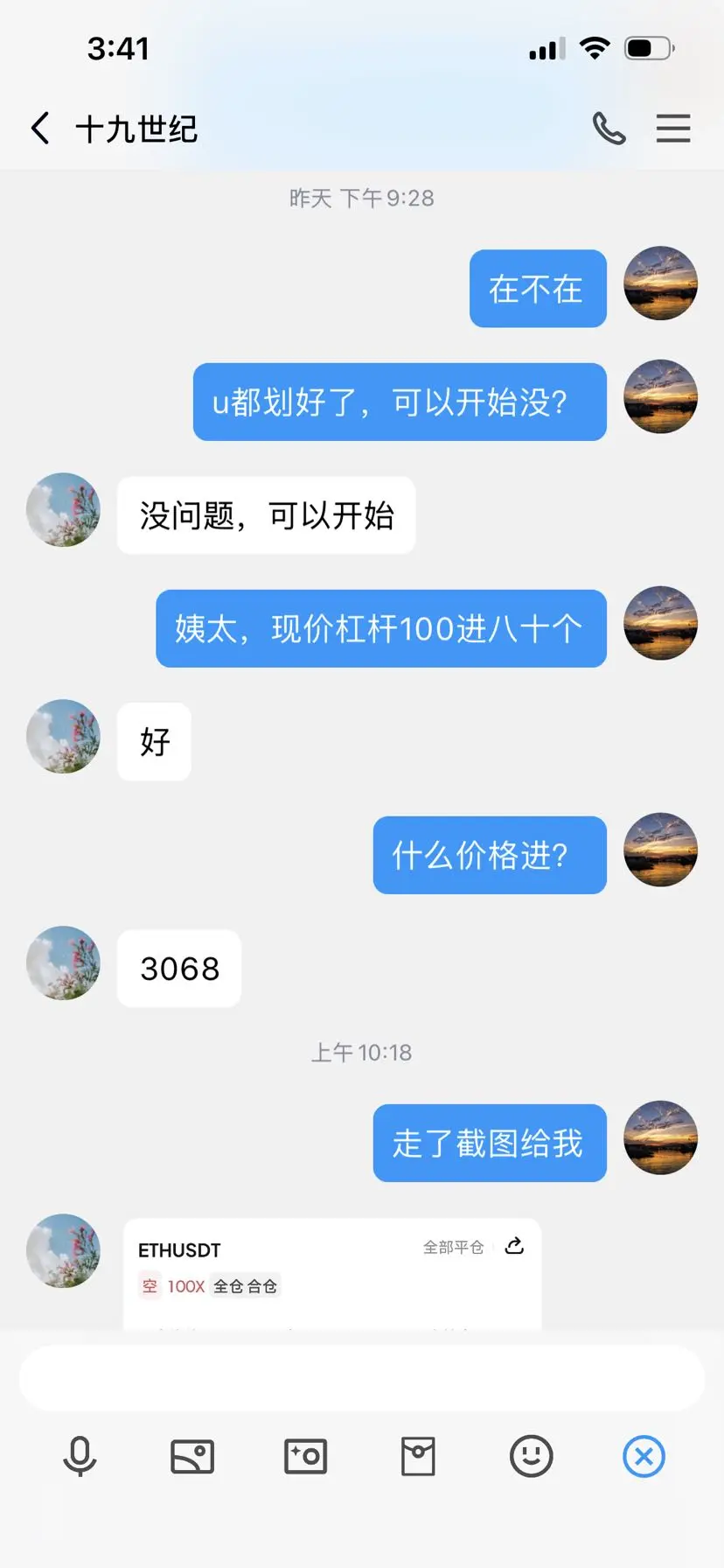Open chat settings via hamburger menu icon
The width and height of the screenshot is (724, 1568).
pos(673,128)
